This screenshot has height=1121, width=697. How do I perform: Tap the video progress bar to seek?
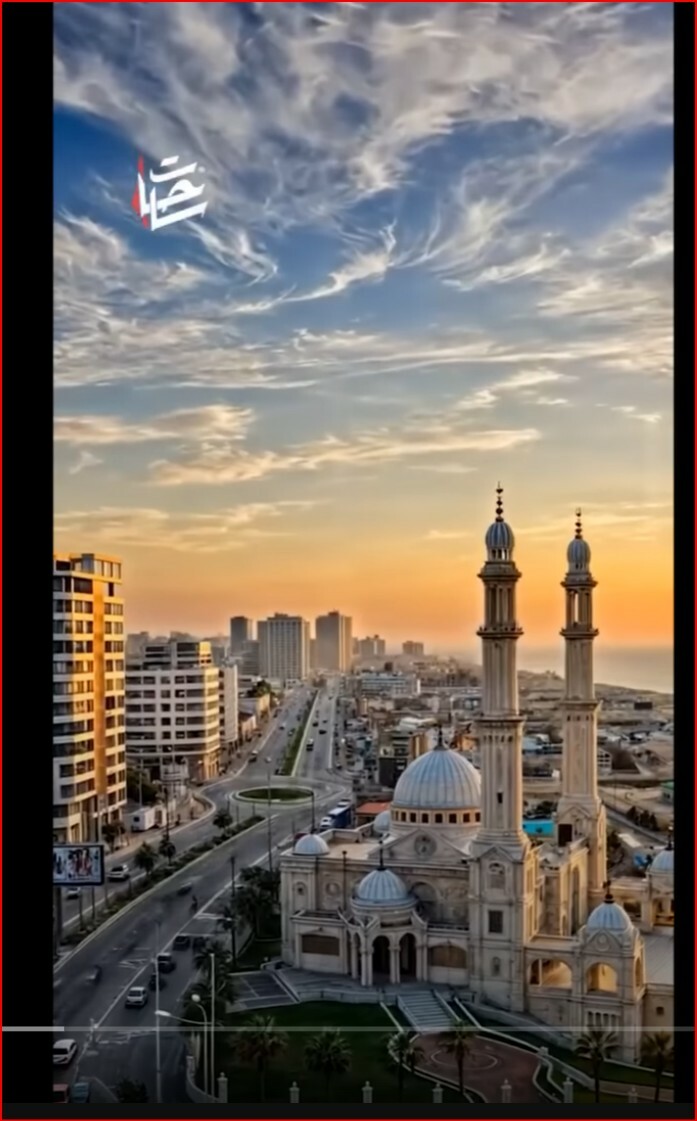pyautogui.click(x=348, y=1029)
